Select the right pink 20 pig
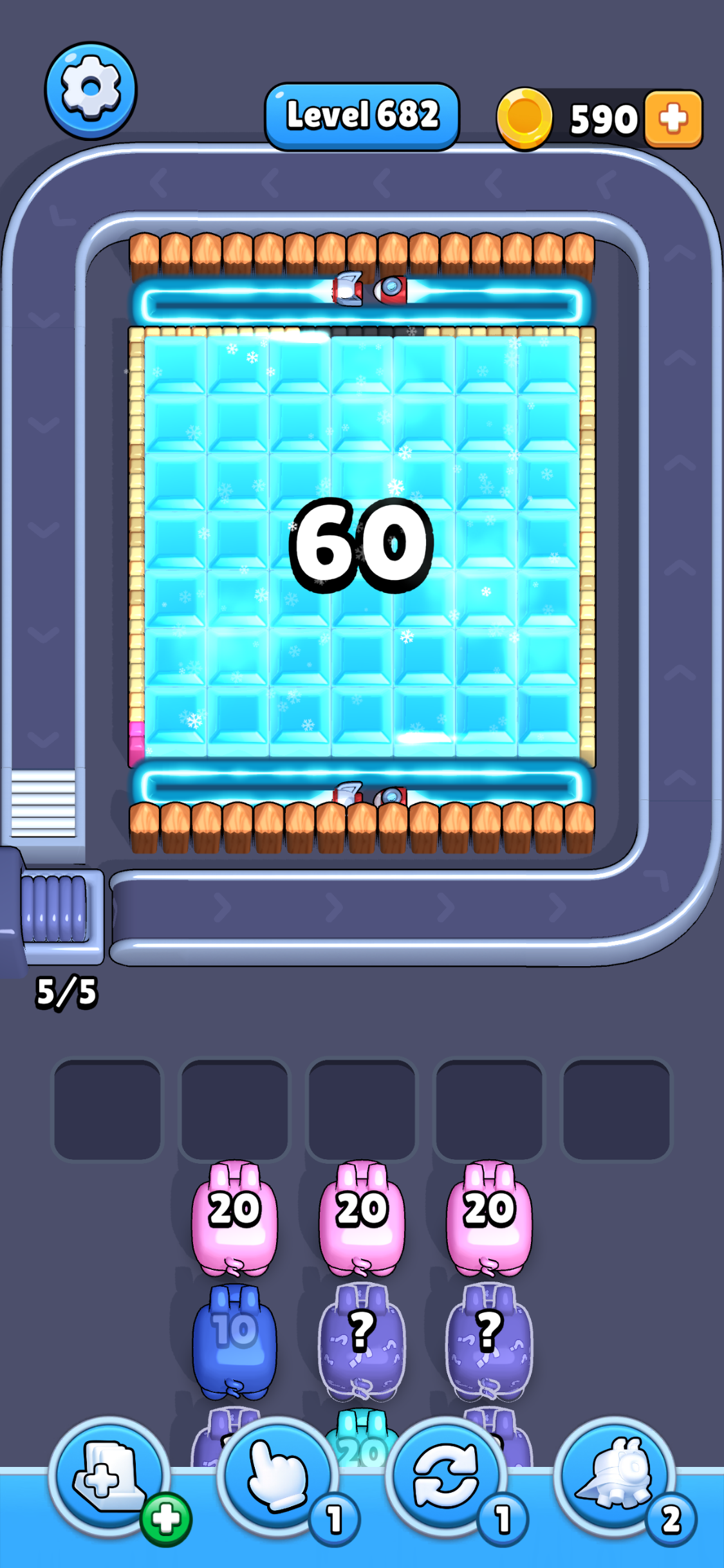724x1568 pixels. tap(489, 1217)
